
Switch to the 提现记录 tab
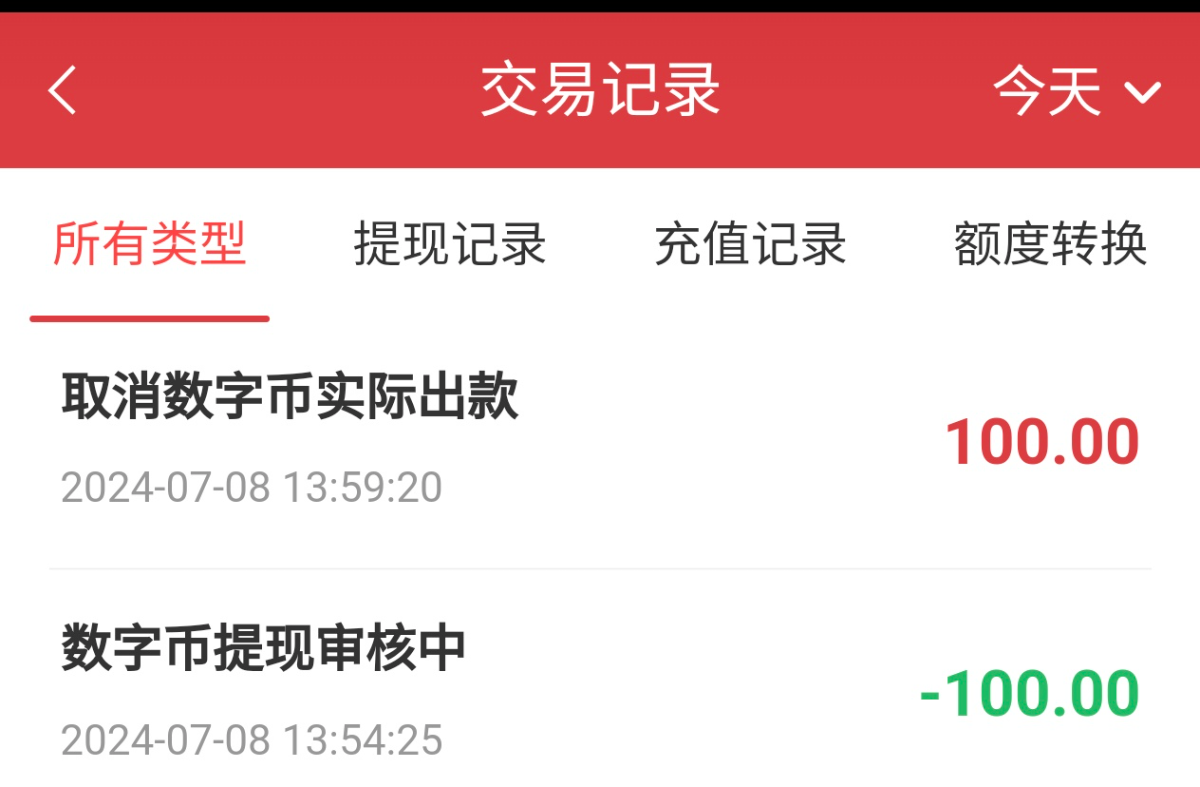(450, 244)
